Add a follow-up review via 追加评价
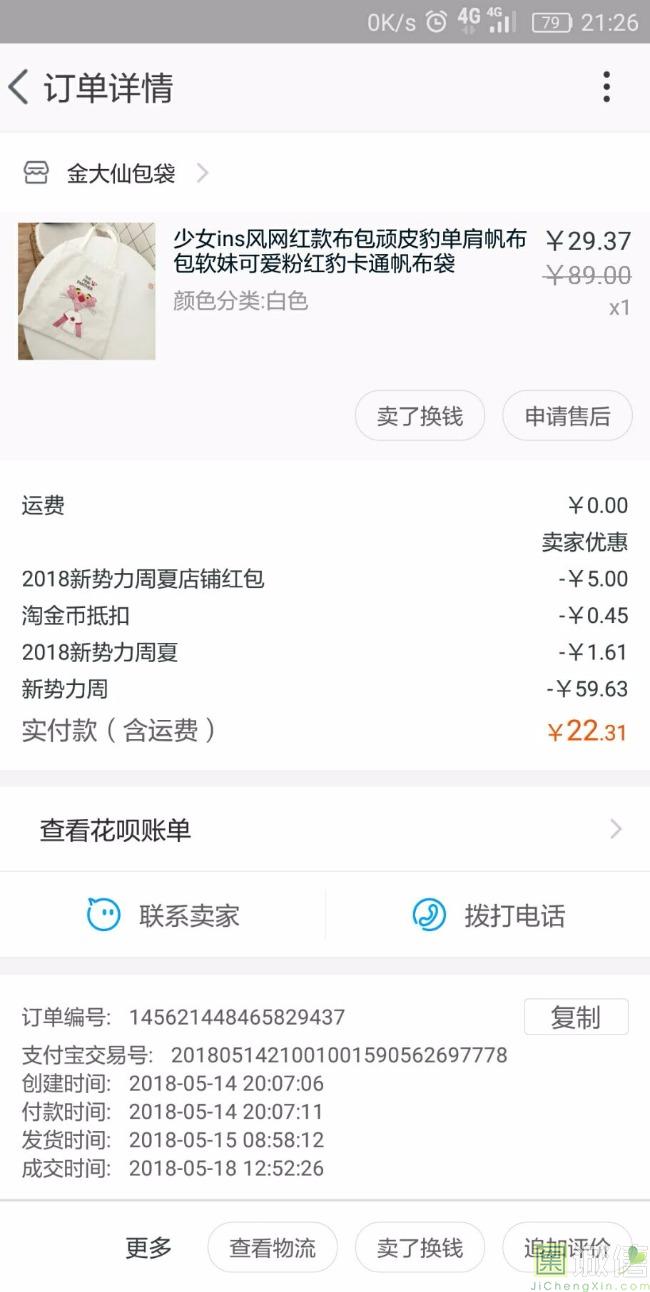The image size is (650, 1292). click(x=567, y=1248)
